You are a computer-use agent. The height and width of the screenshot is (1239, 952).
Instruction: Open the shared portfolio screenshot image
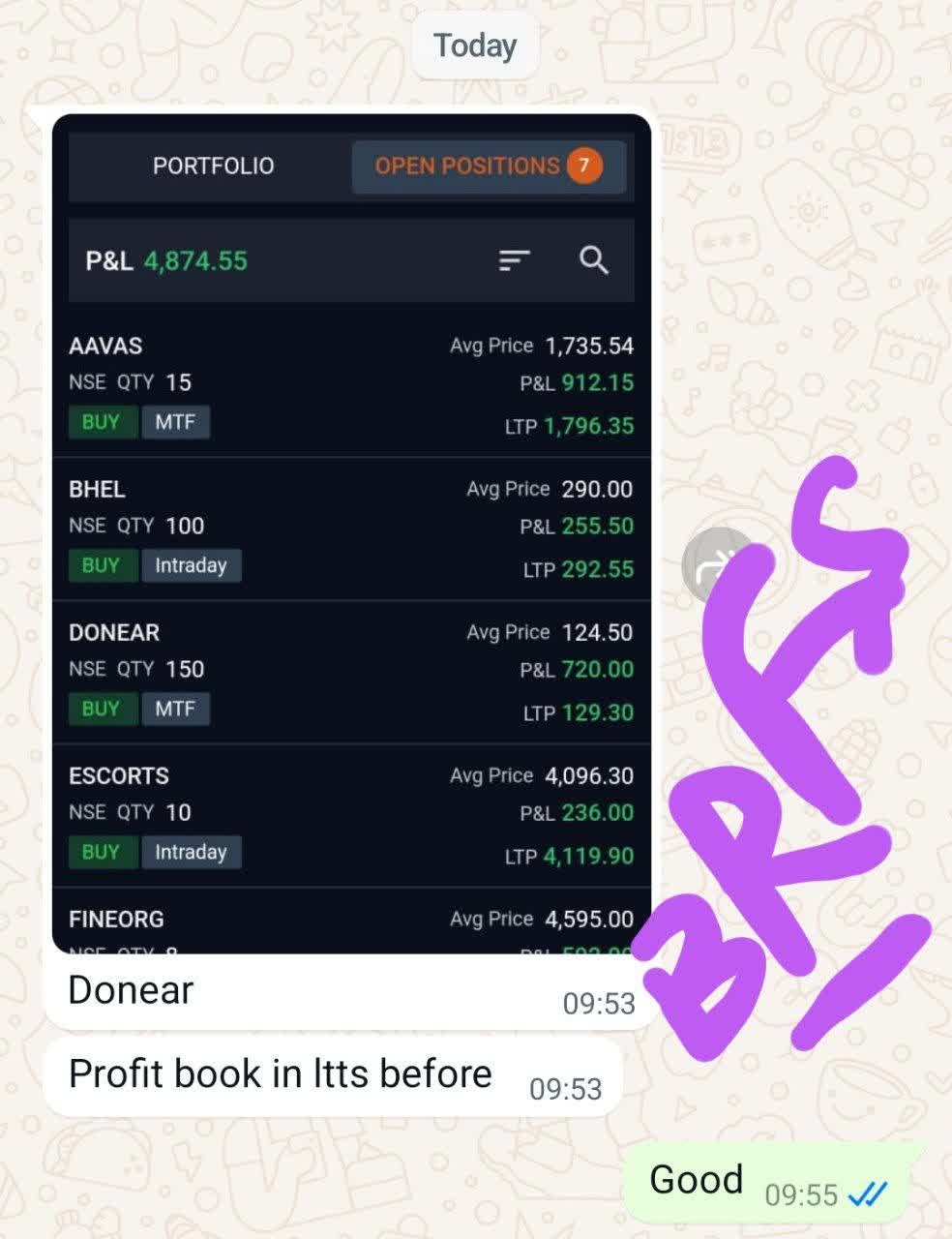(351, 532)
